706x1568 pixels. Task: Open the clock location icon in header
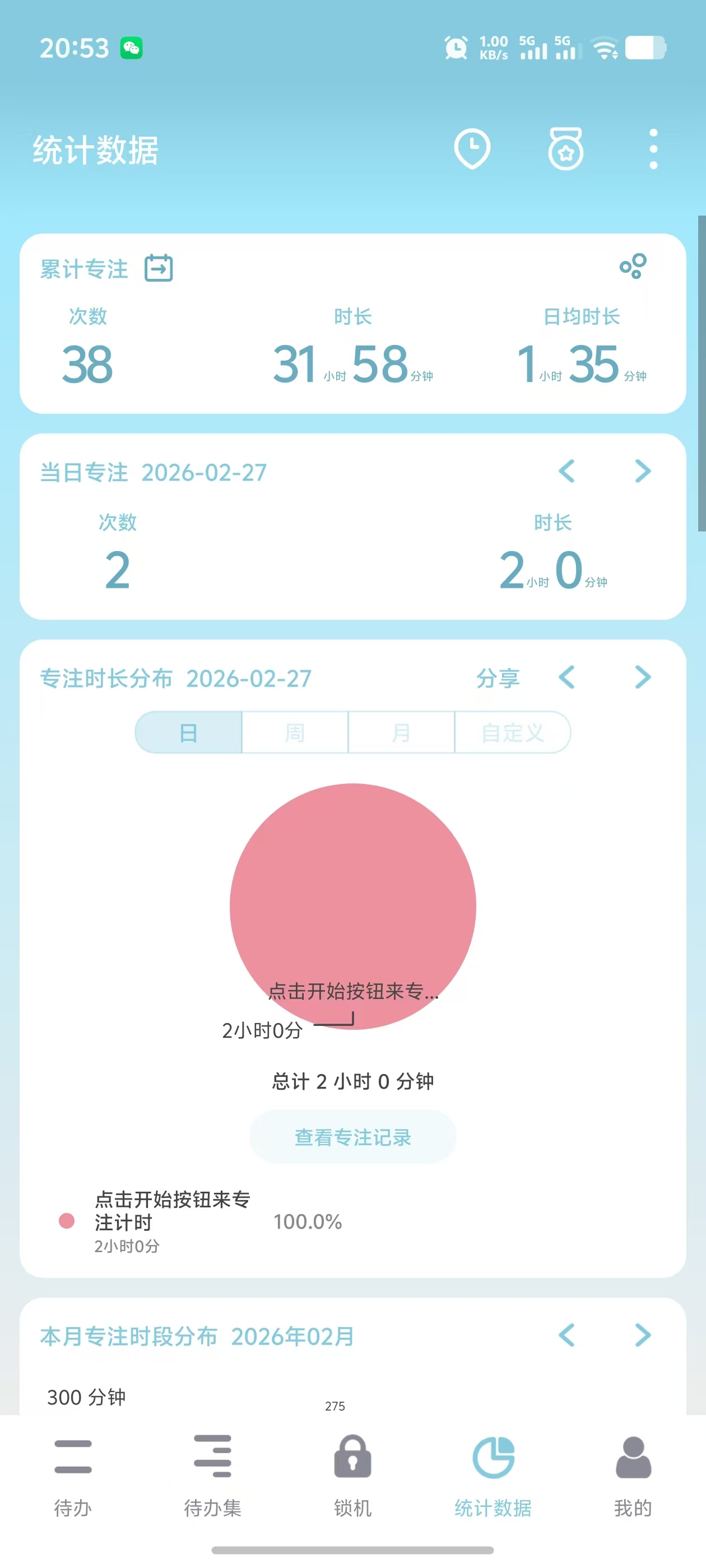pos(472,148)
